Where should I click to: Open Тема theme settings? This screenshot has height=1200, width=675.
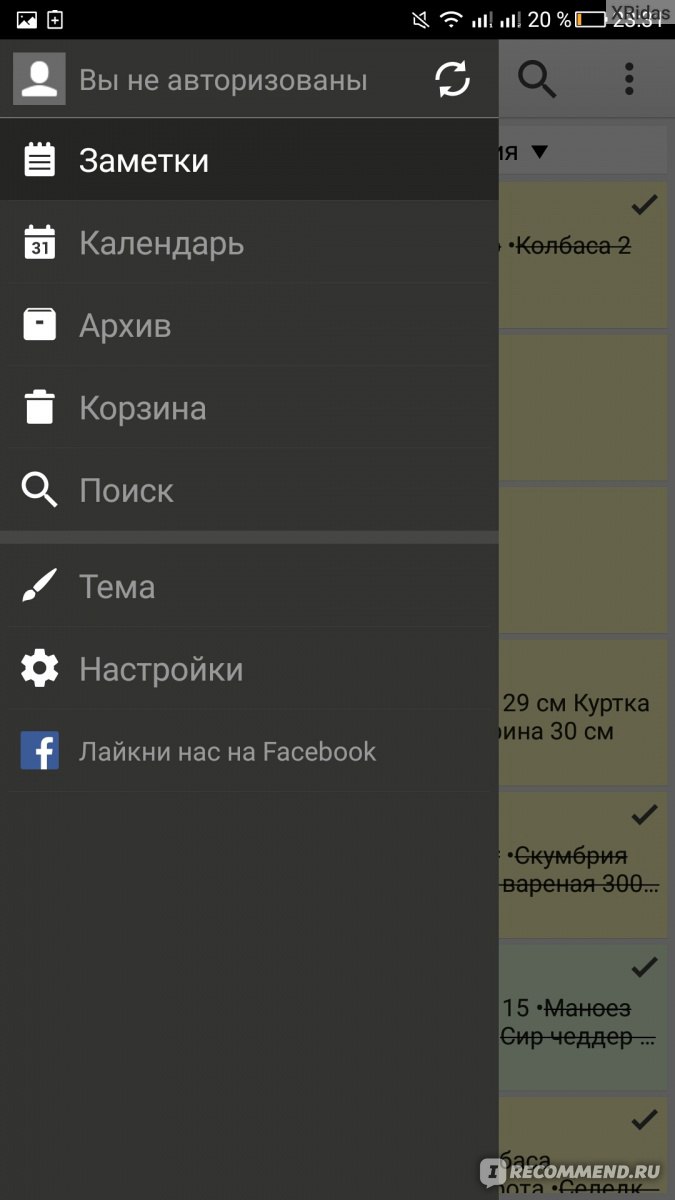[249, 586]
